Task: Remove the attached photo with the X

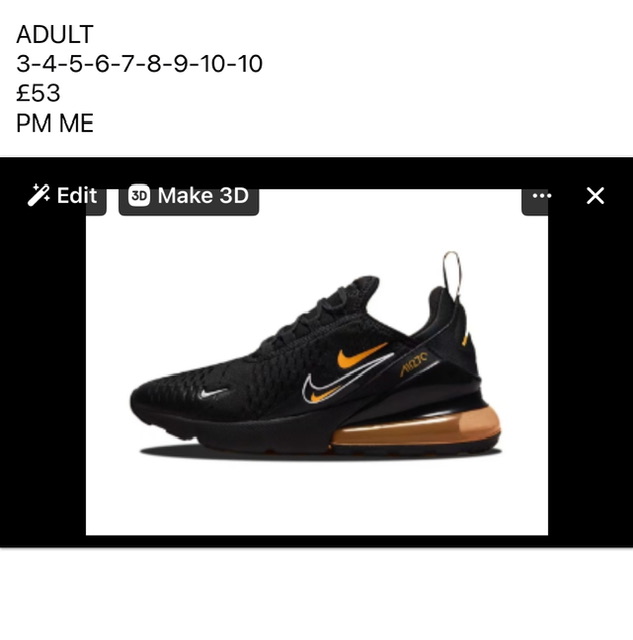Action: (595, 196)
